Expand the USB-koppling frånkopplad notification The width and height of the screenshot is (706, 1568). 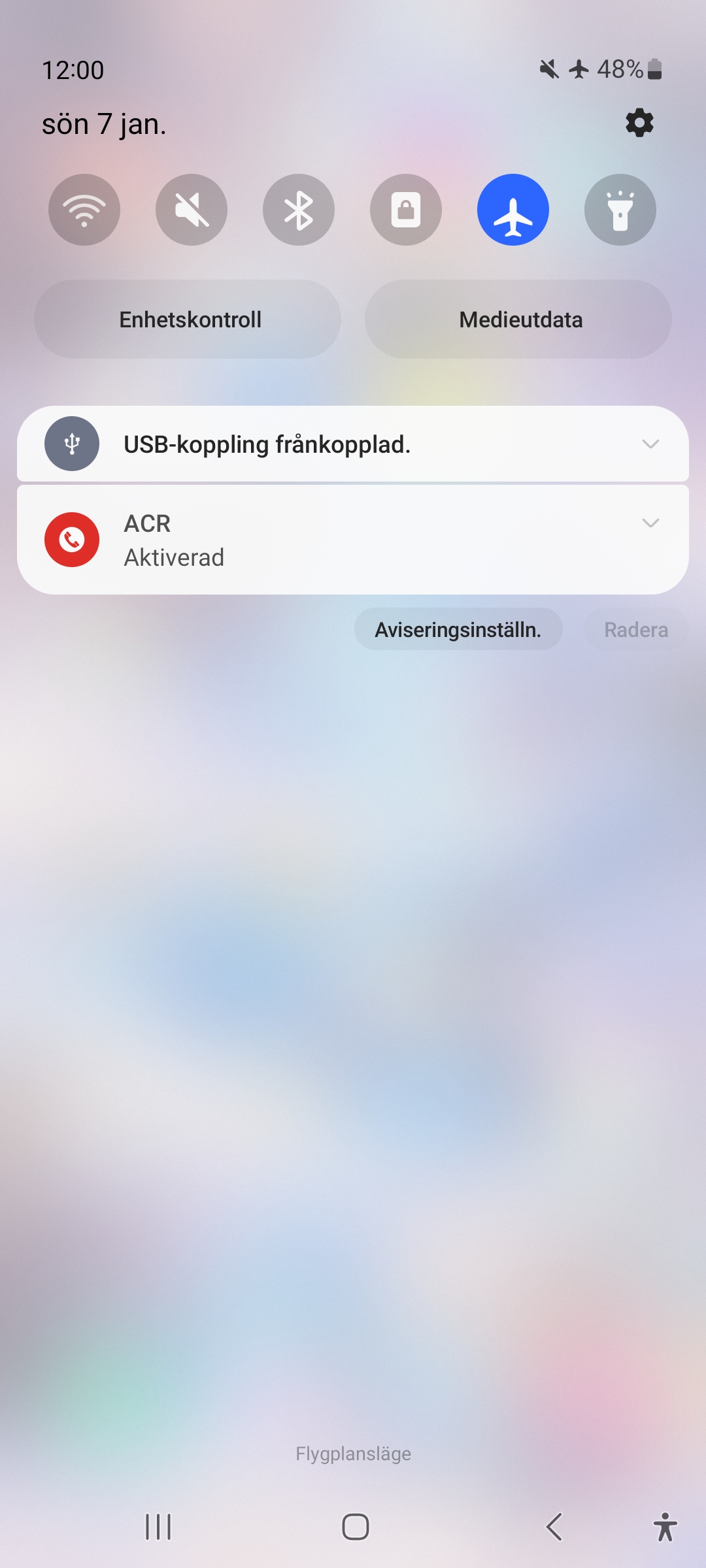click(x=650, y=444)
